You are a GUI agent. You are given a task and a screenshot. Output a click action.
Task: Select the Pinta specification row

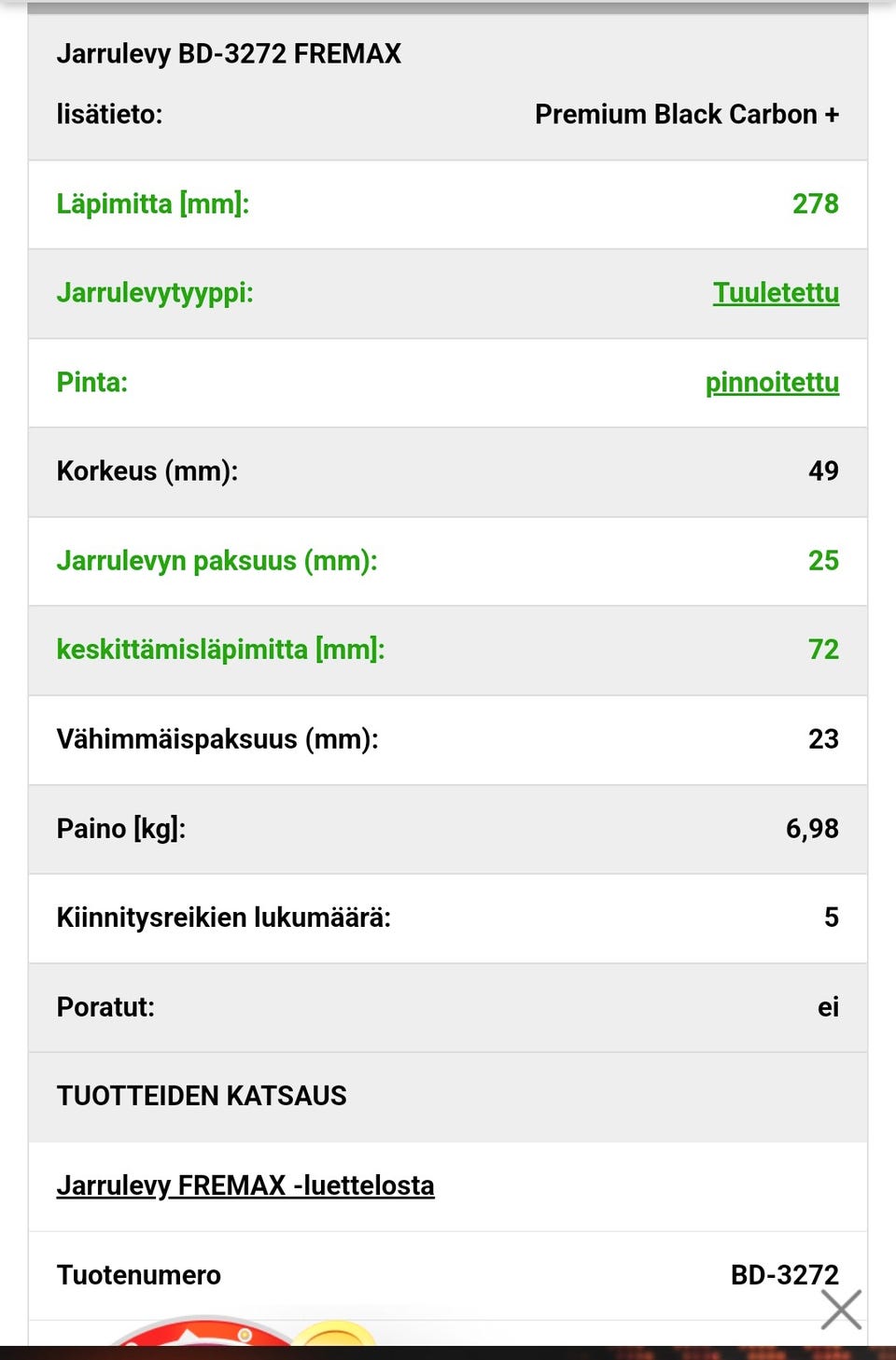[92, 383]
